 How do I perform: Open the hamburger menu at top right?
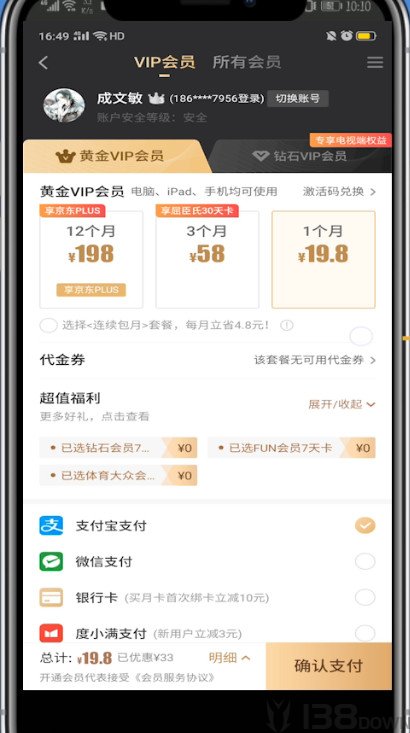point(374,62)
